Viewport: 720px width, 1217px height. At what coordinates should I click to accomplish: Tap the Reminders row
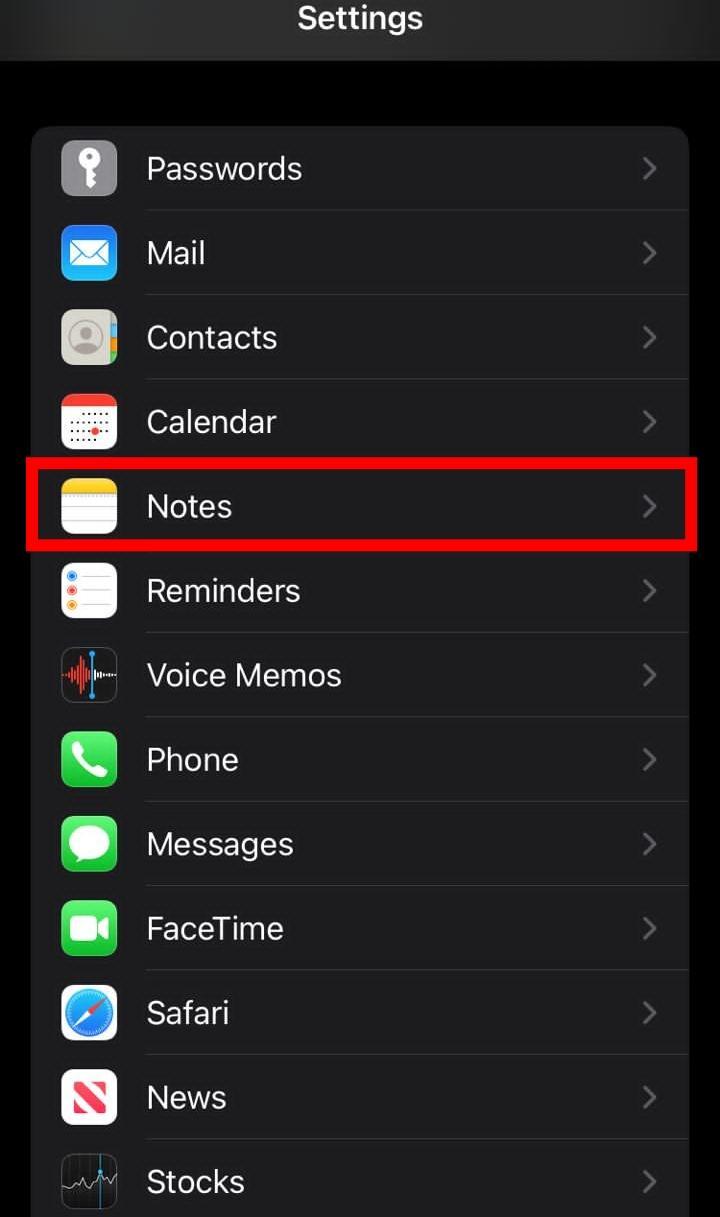tap(360, 590)
